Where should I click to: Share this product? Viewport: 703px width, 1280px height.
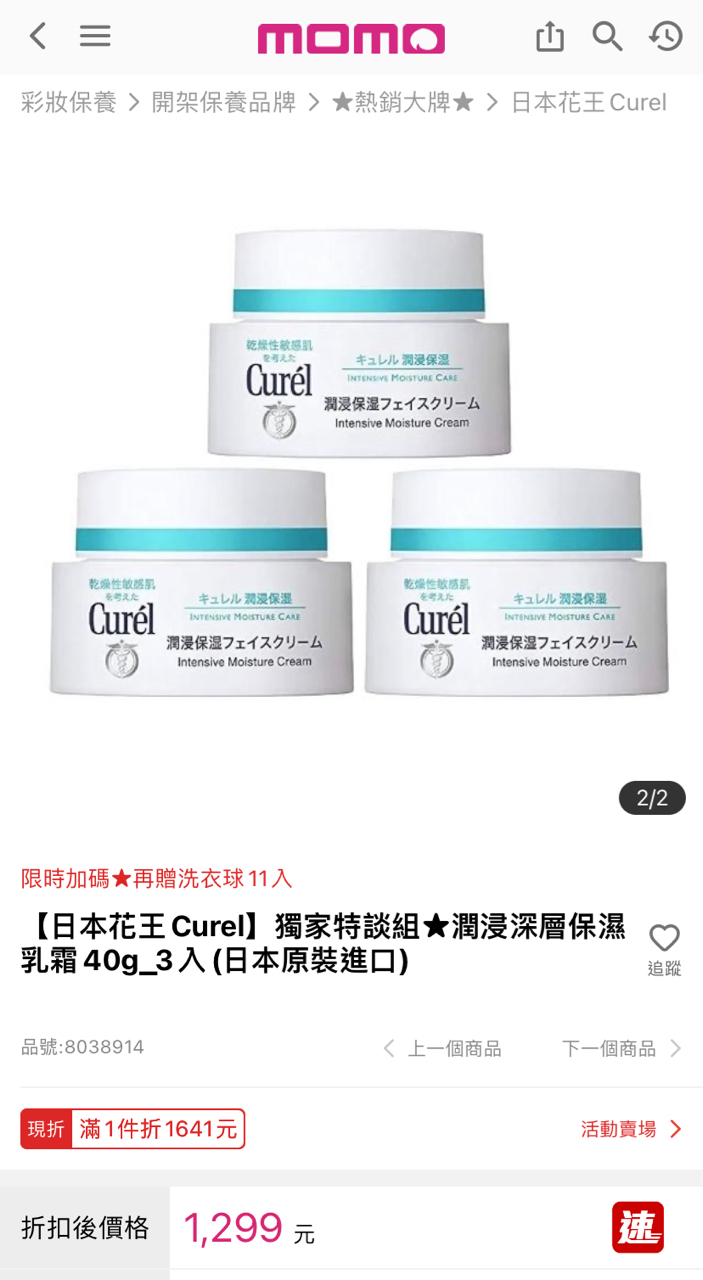550,37
